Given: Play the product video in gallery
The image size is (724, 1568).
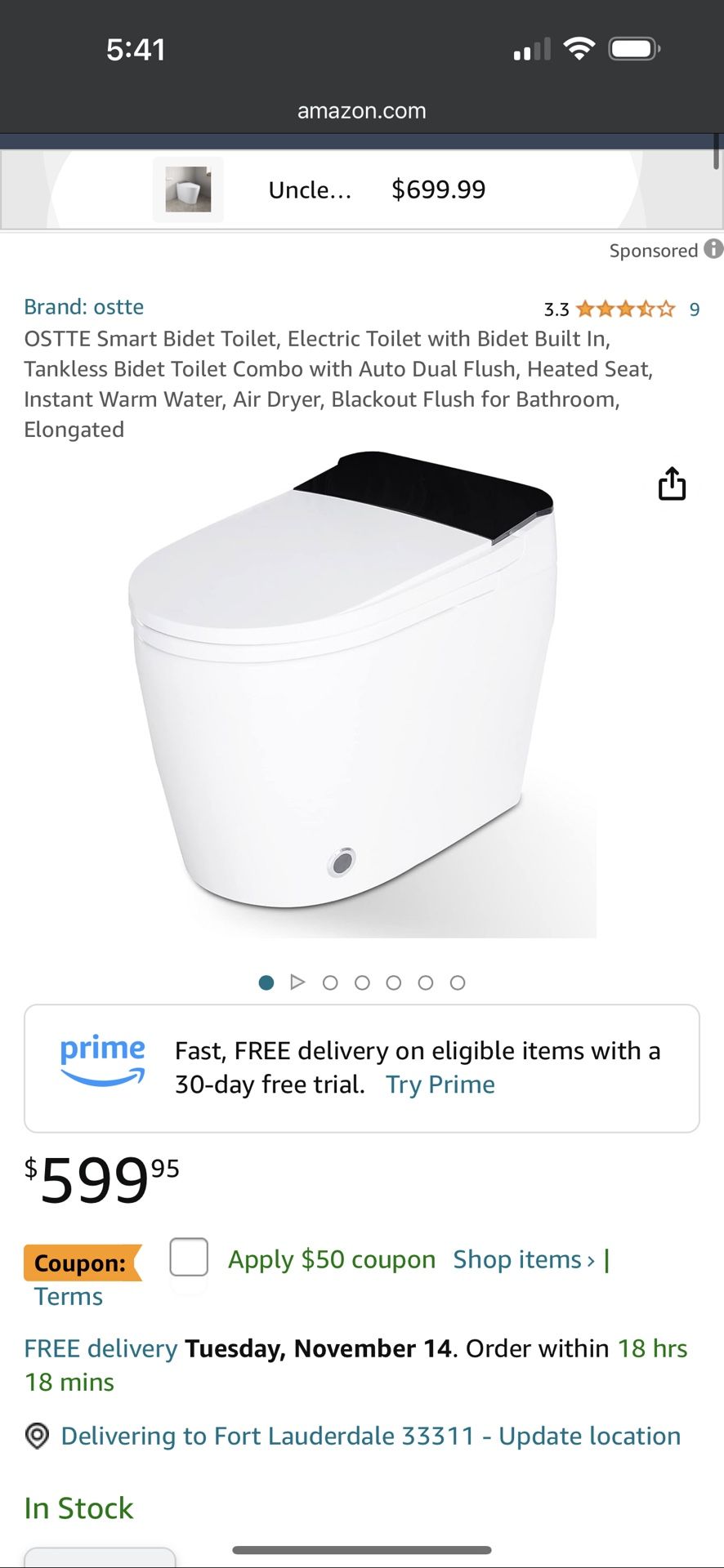Looking at the screenshot, I should pos(297,982).
